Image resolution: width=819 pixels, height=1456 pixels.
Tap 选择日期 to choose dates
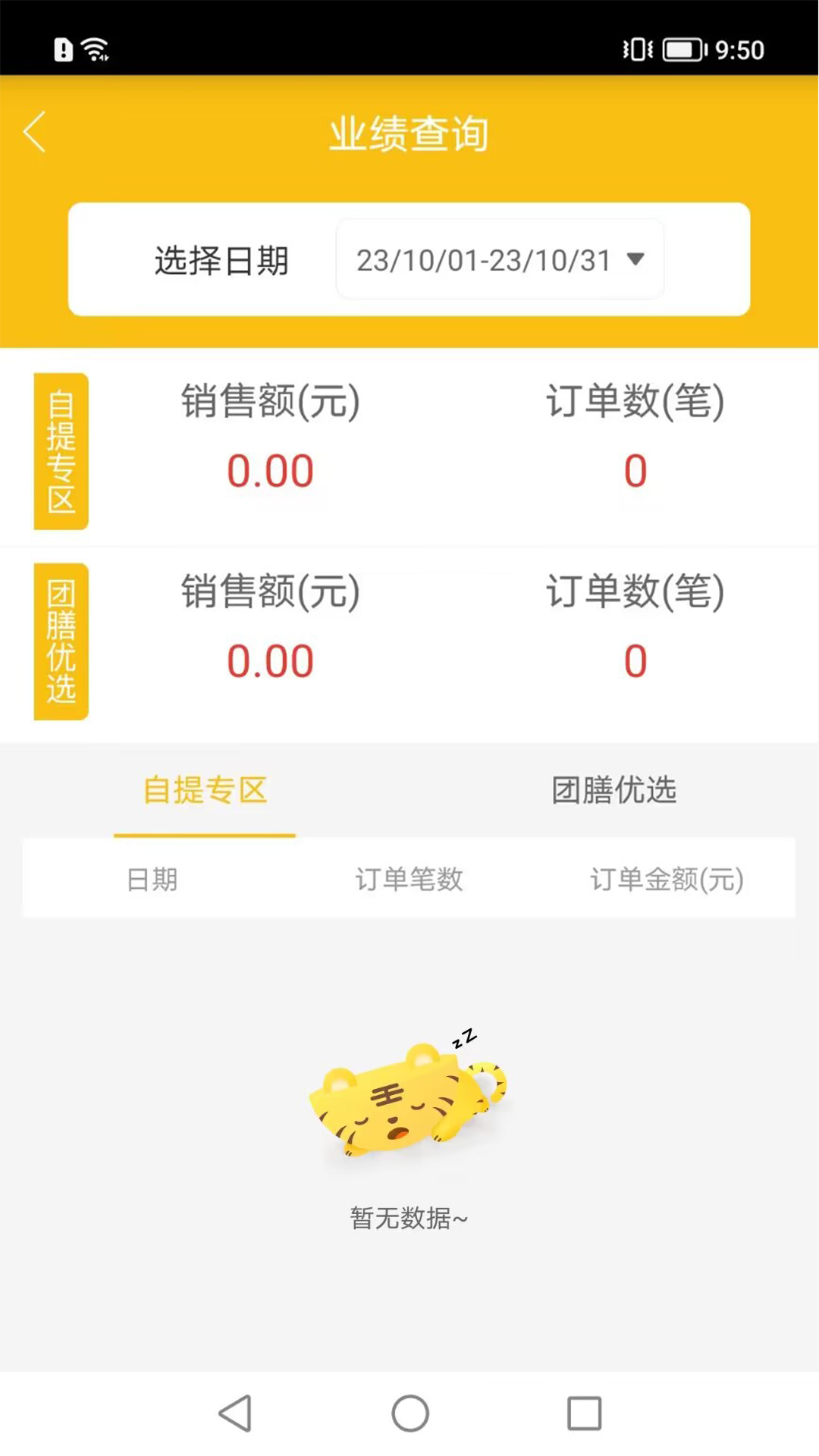[222, 259]
